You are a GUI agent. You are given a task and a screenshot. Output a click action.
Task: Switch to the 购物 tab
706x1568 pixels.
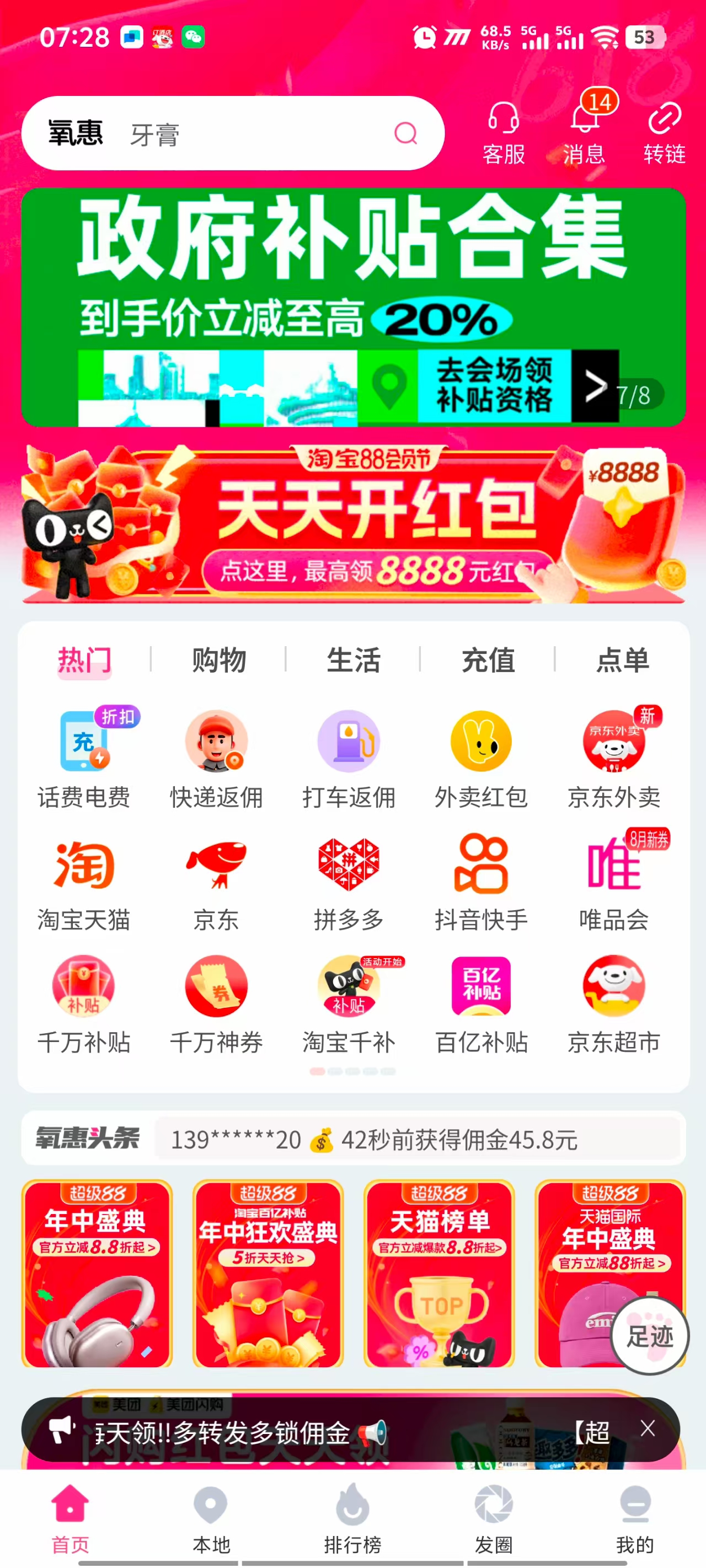(218, 660)
